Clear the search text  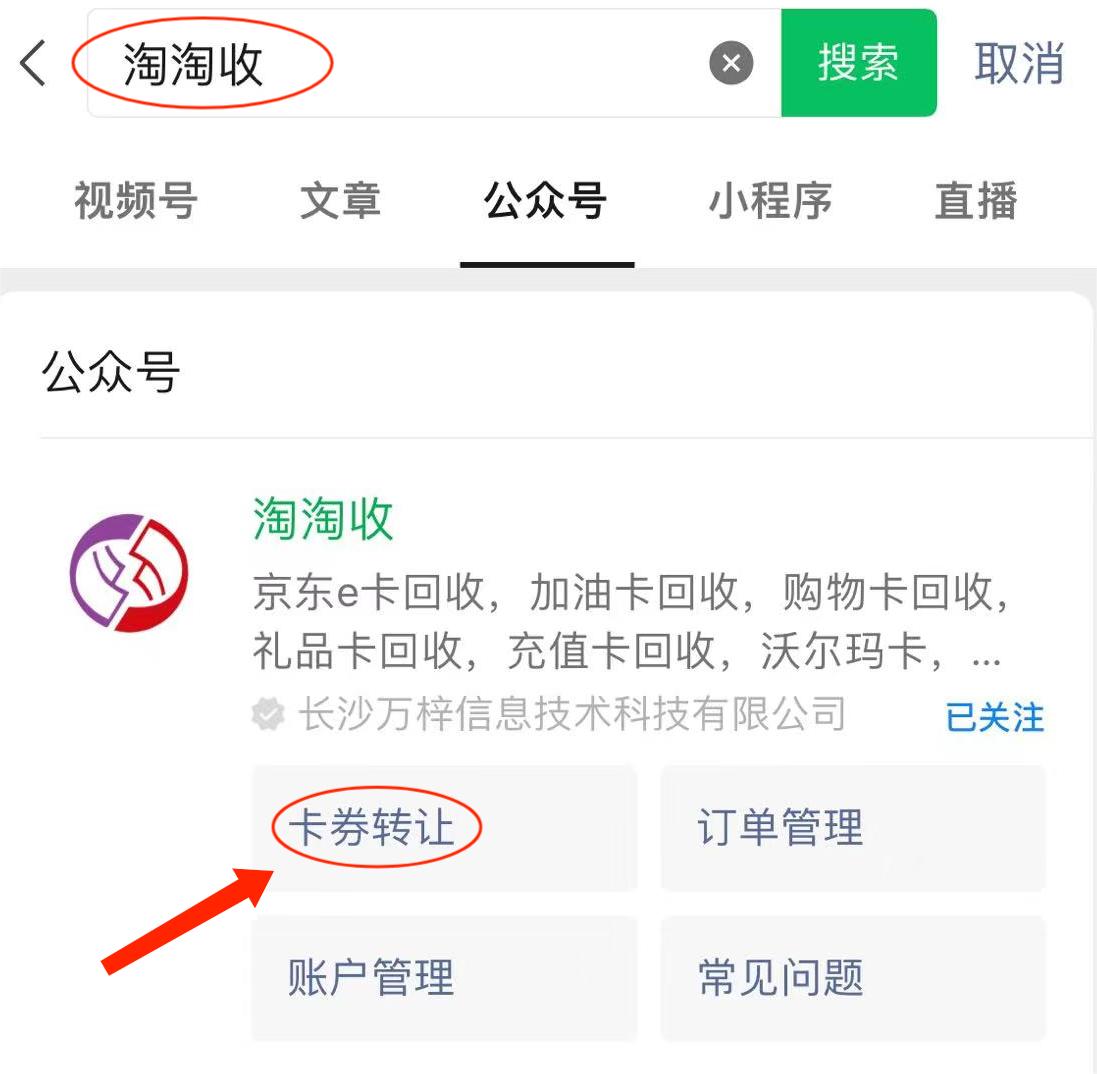pyautogui.click(x=731, y=64)
